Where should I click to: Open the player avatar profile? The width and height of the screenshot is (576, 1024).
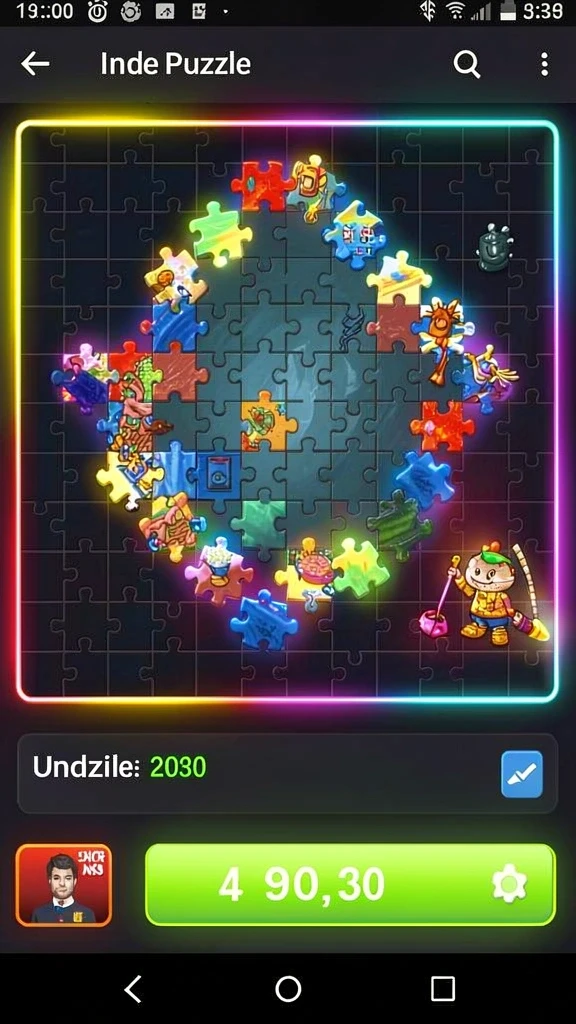64,885
